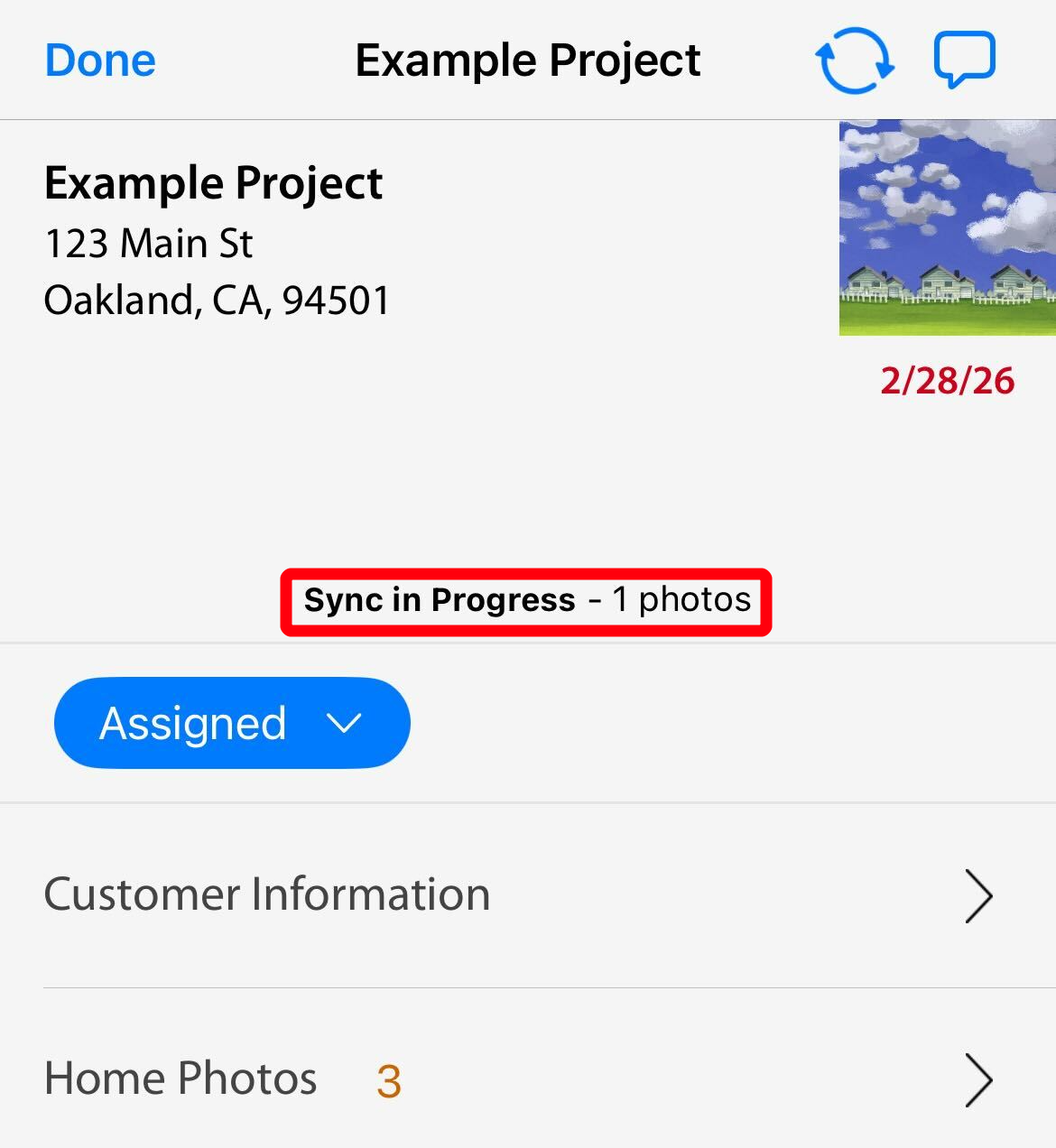This screenshot has width=1056, height=1148.
Task: Open the project house photo thumbnail
Action: (x=947, y=227)
